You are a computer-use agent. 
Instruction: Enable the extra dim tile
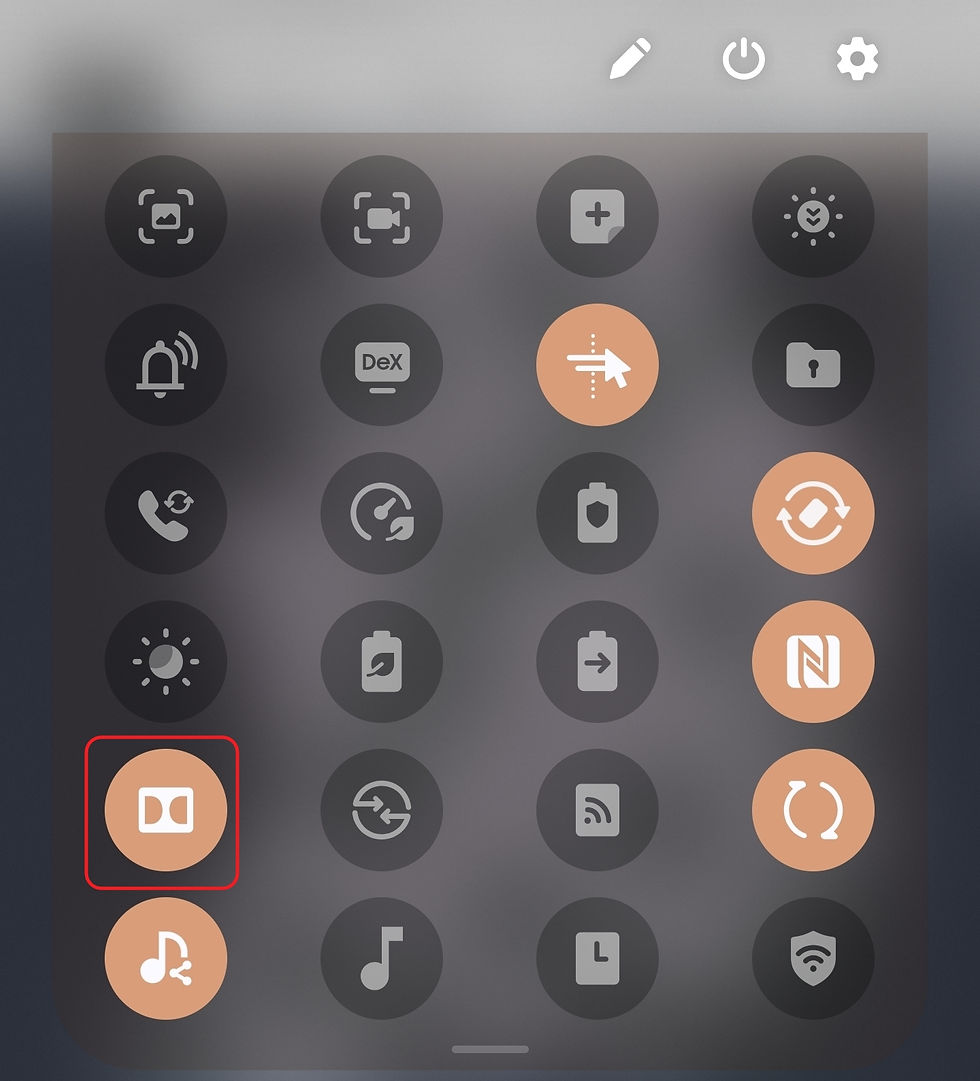[813, 216]
